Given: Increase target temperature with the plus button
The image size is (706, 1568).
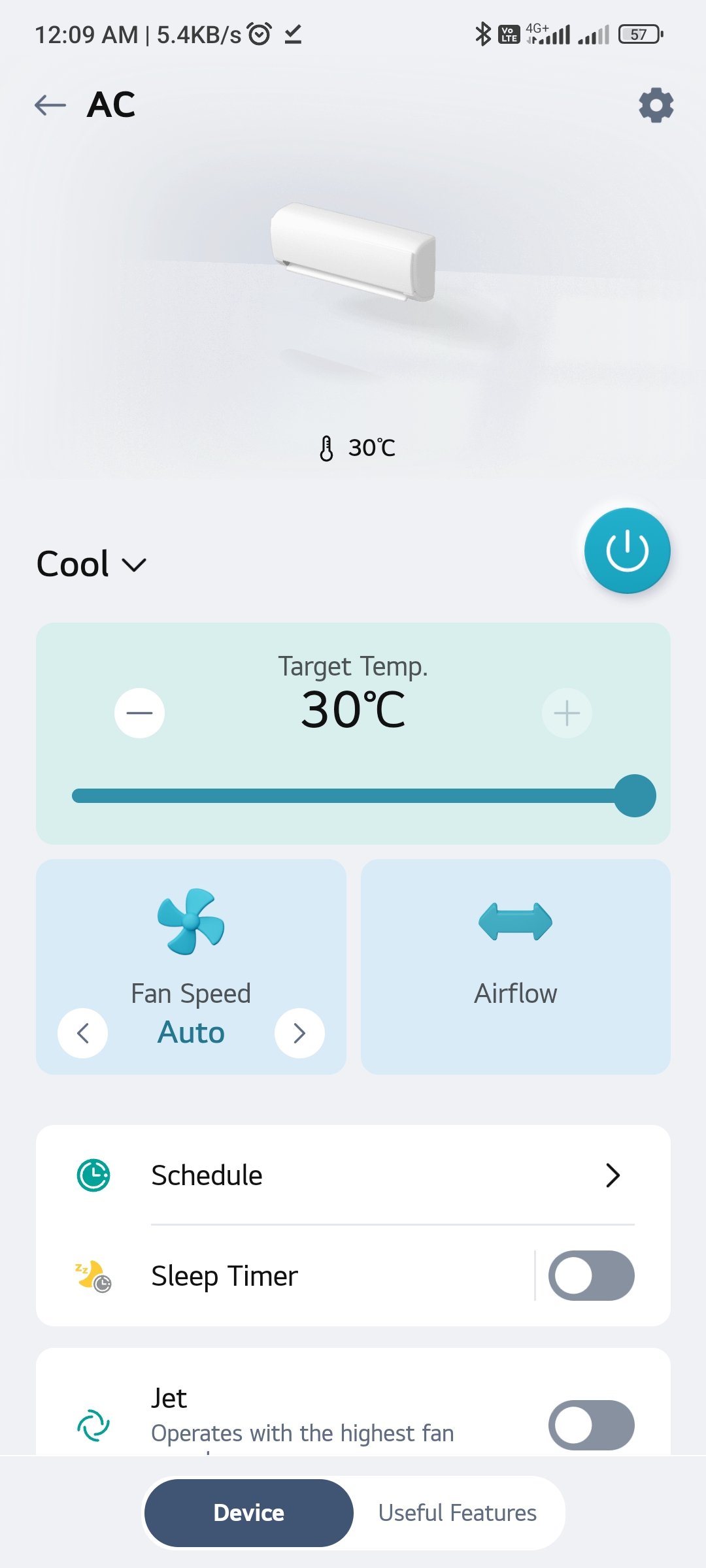Looking at the screenshot, I should (567, 713).
